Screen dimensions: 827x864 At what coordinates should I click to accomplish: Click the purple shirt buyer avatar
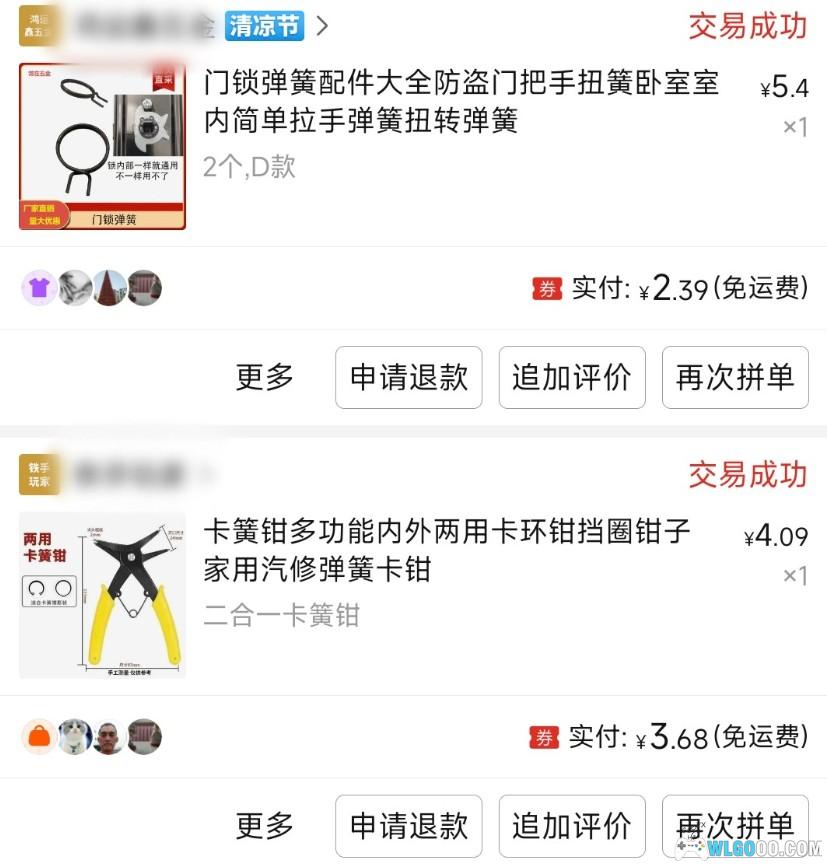(39, 288)
